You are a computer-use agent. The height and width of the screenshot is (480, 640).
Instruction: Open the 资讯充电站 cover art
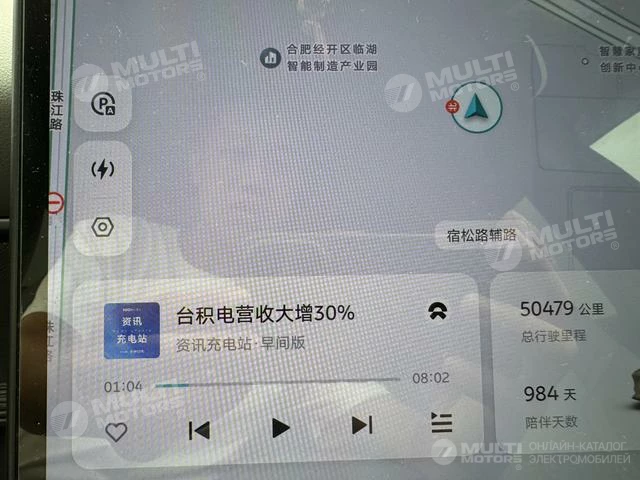(132, 330)
